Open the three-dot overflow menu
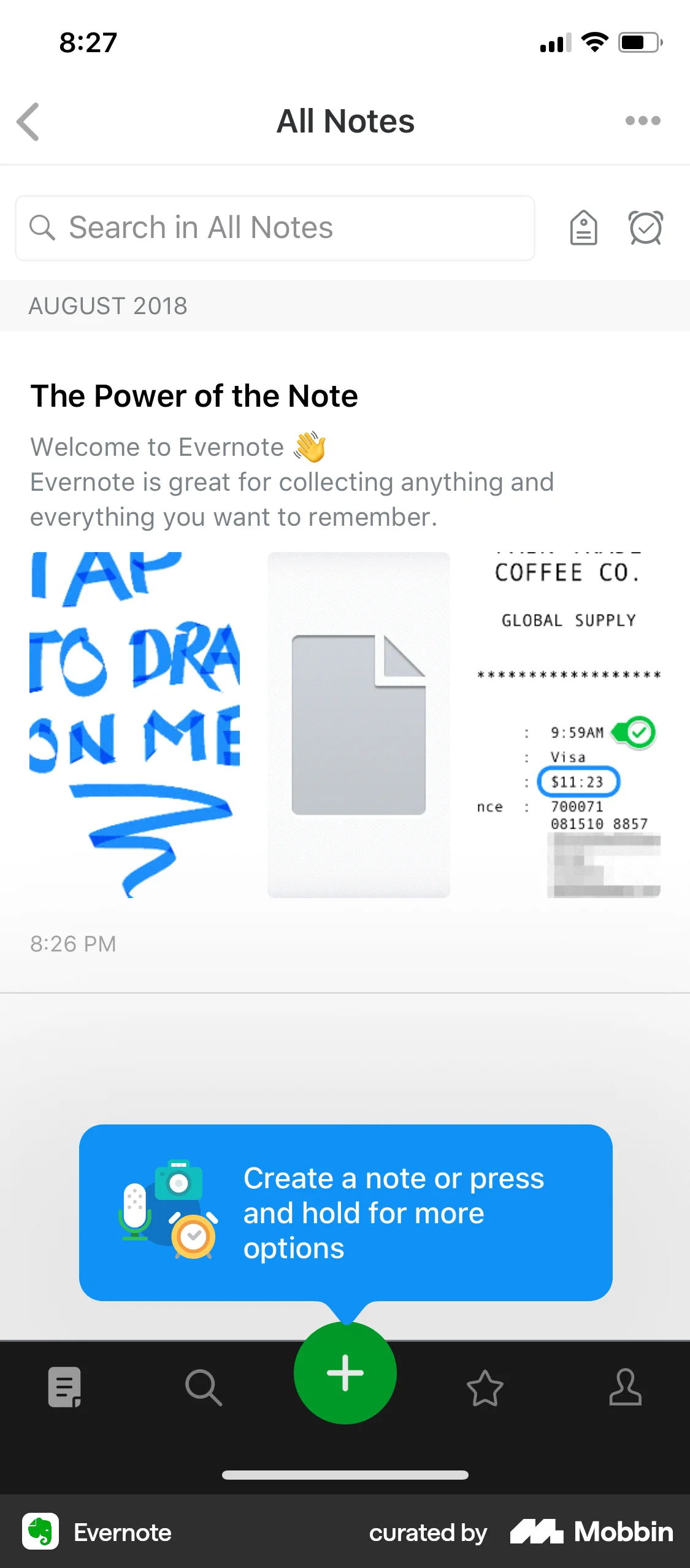This screenshot has width=690, height=1568. click(642, 121)
